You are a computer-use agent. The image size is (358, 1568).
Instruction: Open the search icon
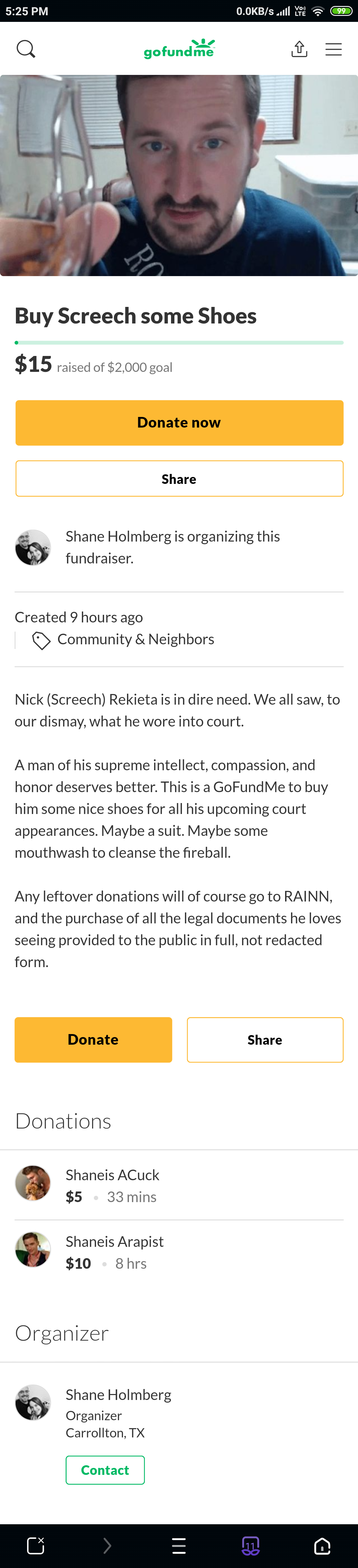click(26, 49)
